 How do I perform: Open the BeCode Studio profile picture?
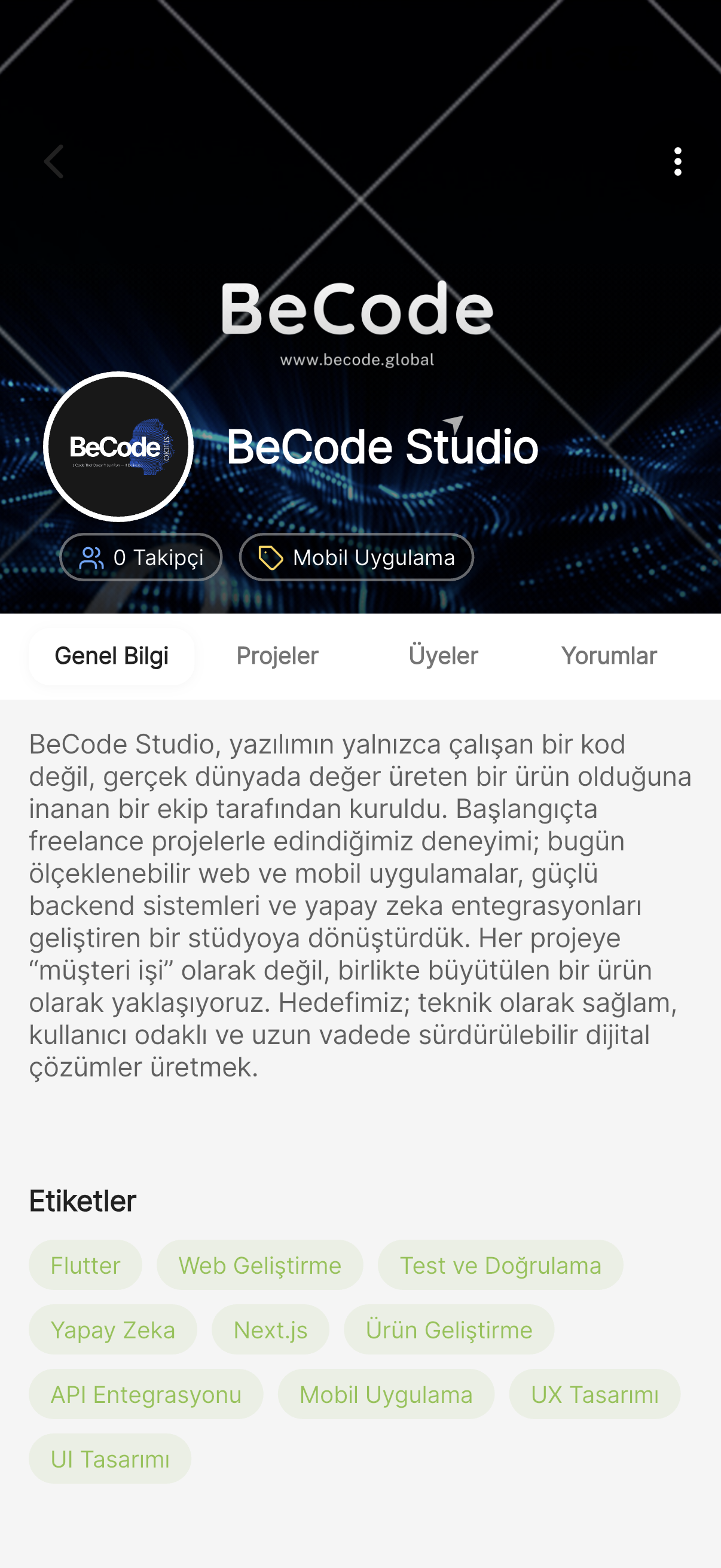tap(118, 447)
